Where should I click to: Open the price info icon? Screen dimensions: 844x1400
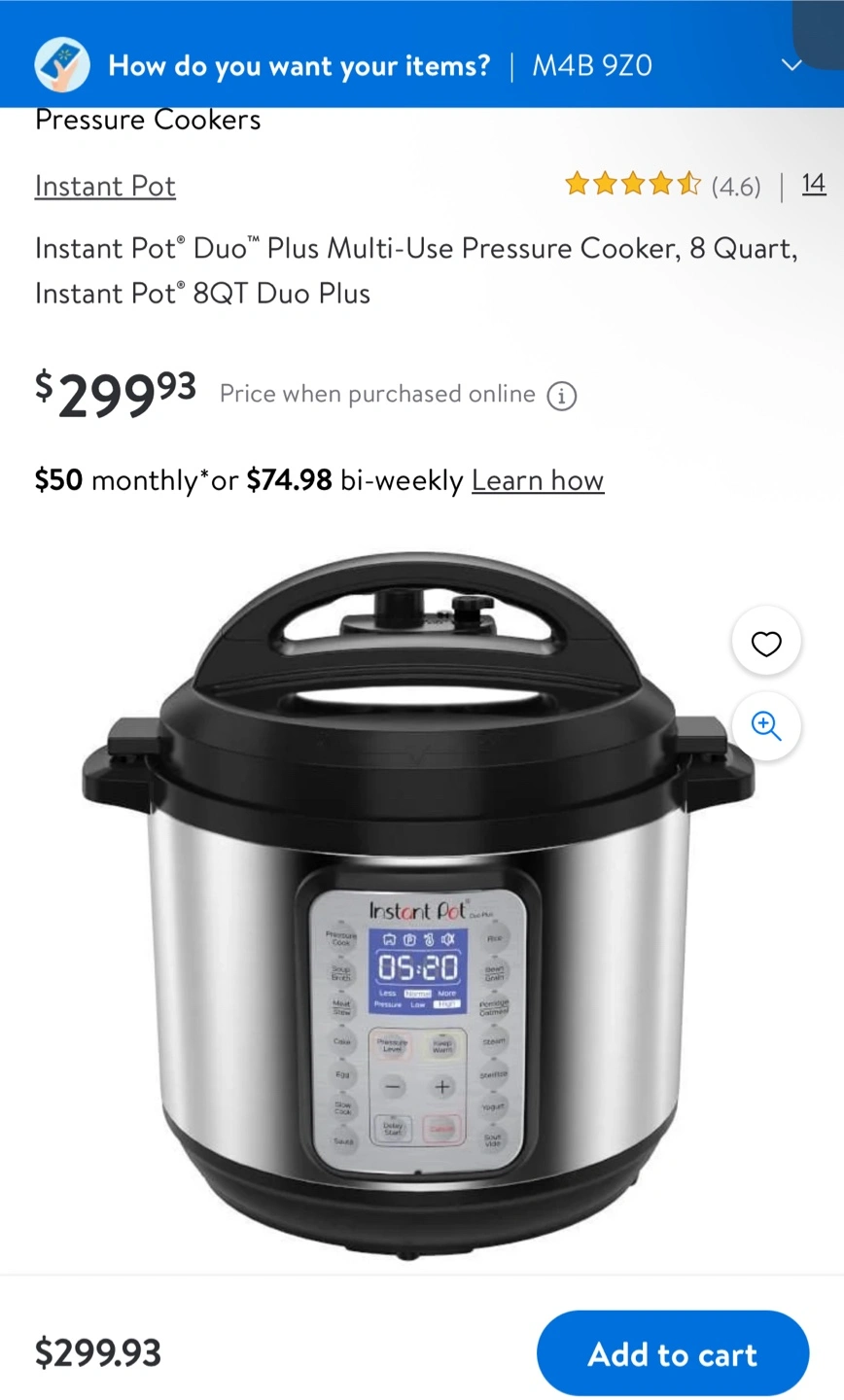[562, 396]
